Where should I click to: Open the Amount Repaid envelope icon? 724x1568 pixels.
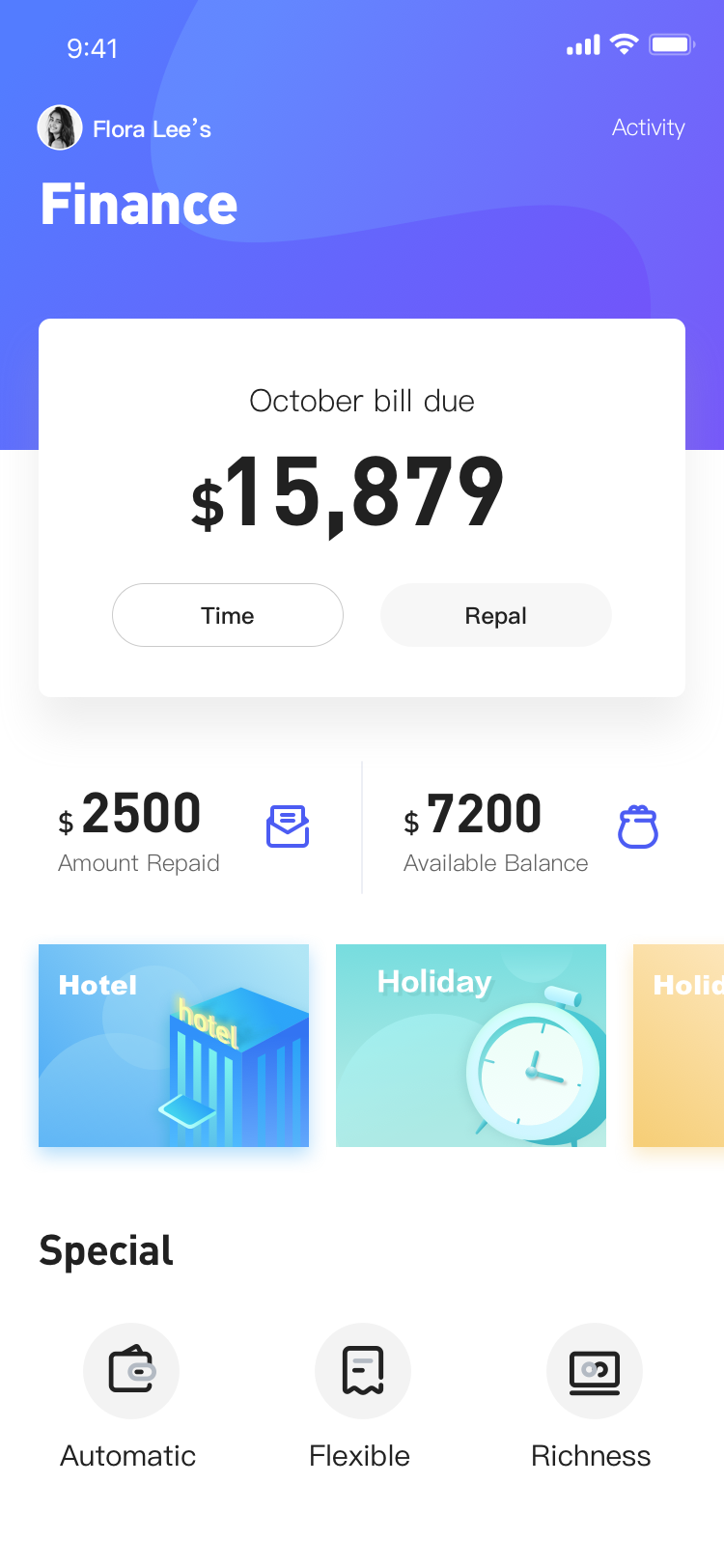(288, 826)
